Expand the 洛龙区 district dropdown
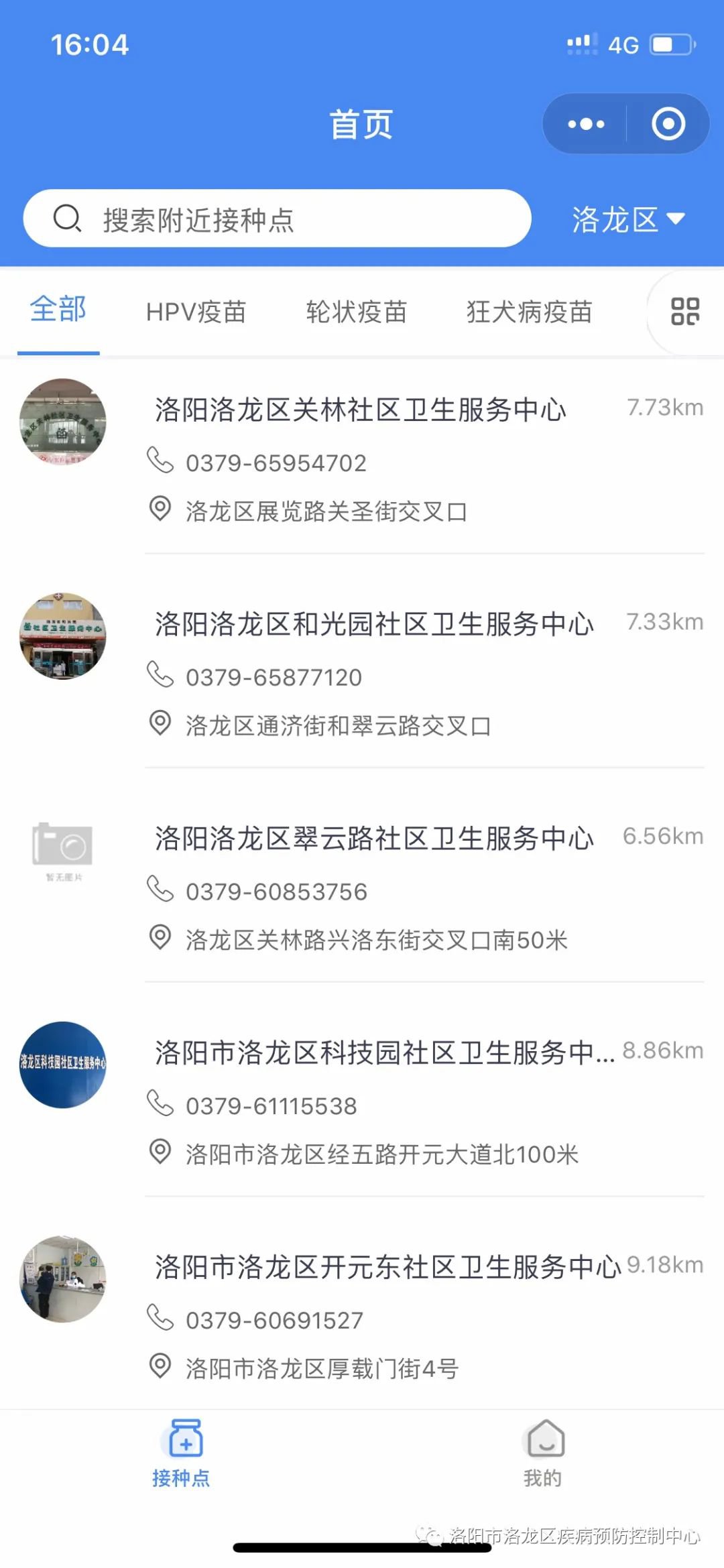The height and width of the screenshot is (1568, 724). click(627, 219)
